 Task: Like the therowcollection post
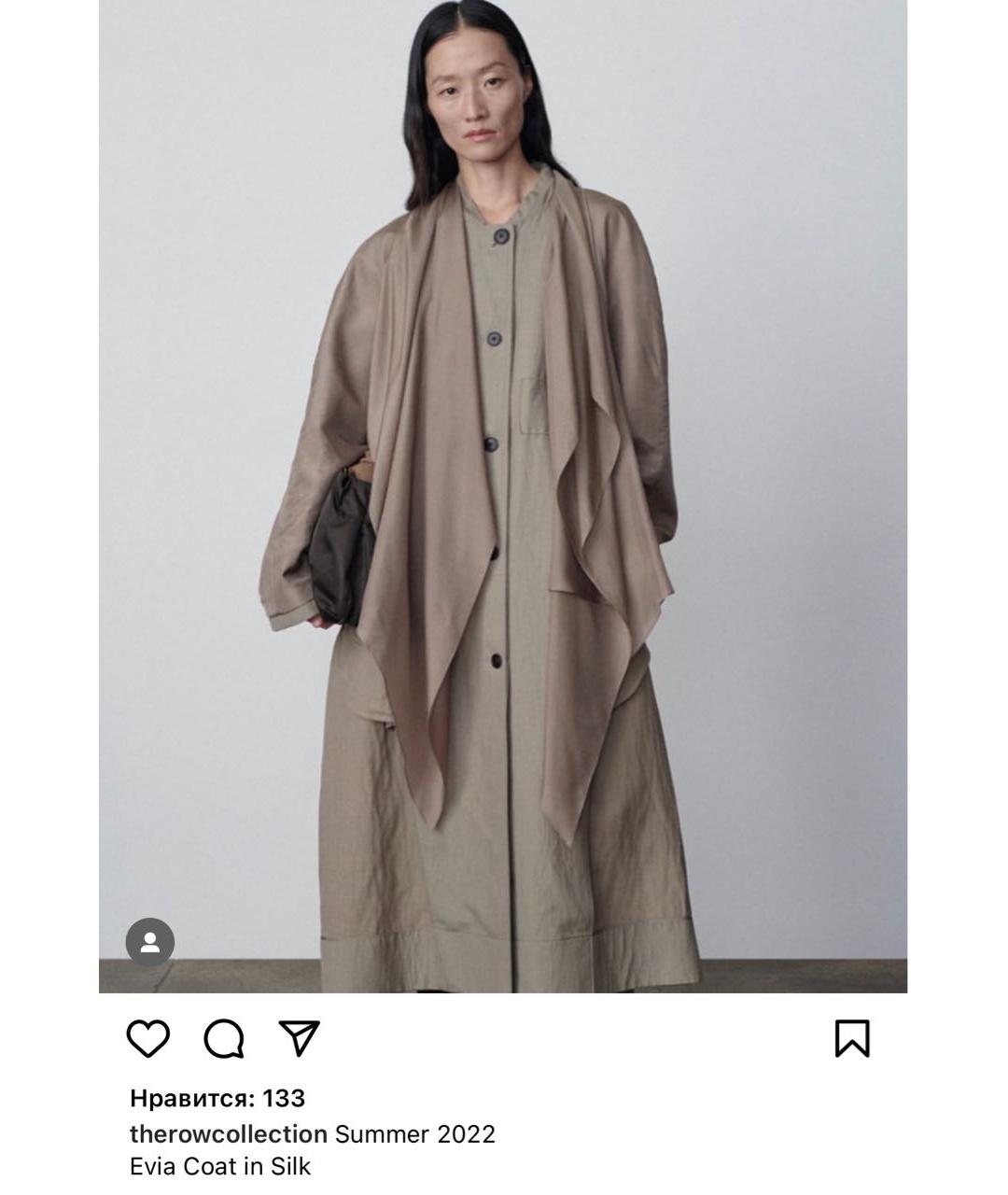tap(147, 1038)
